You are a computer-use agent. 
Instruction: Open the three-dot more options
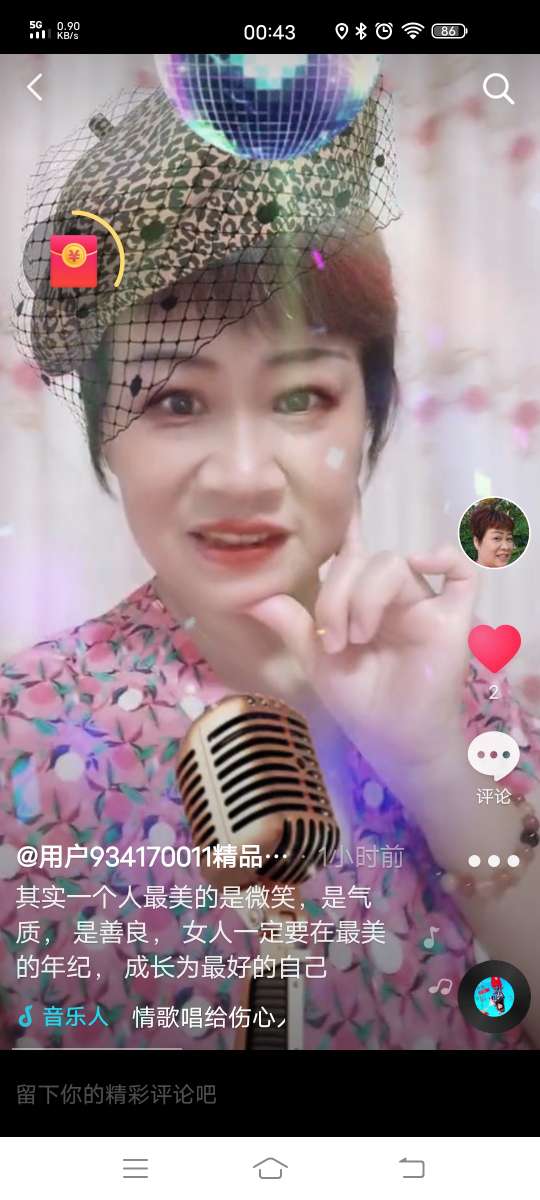(x=494, y=860)
